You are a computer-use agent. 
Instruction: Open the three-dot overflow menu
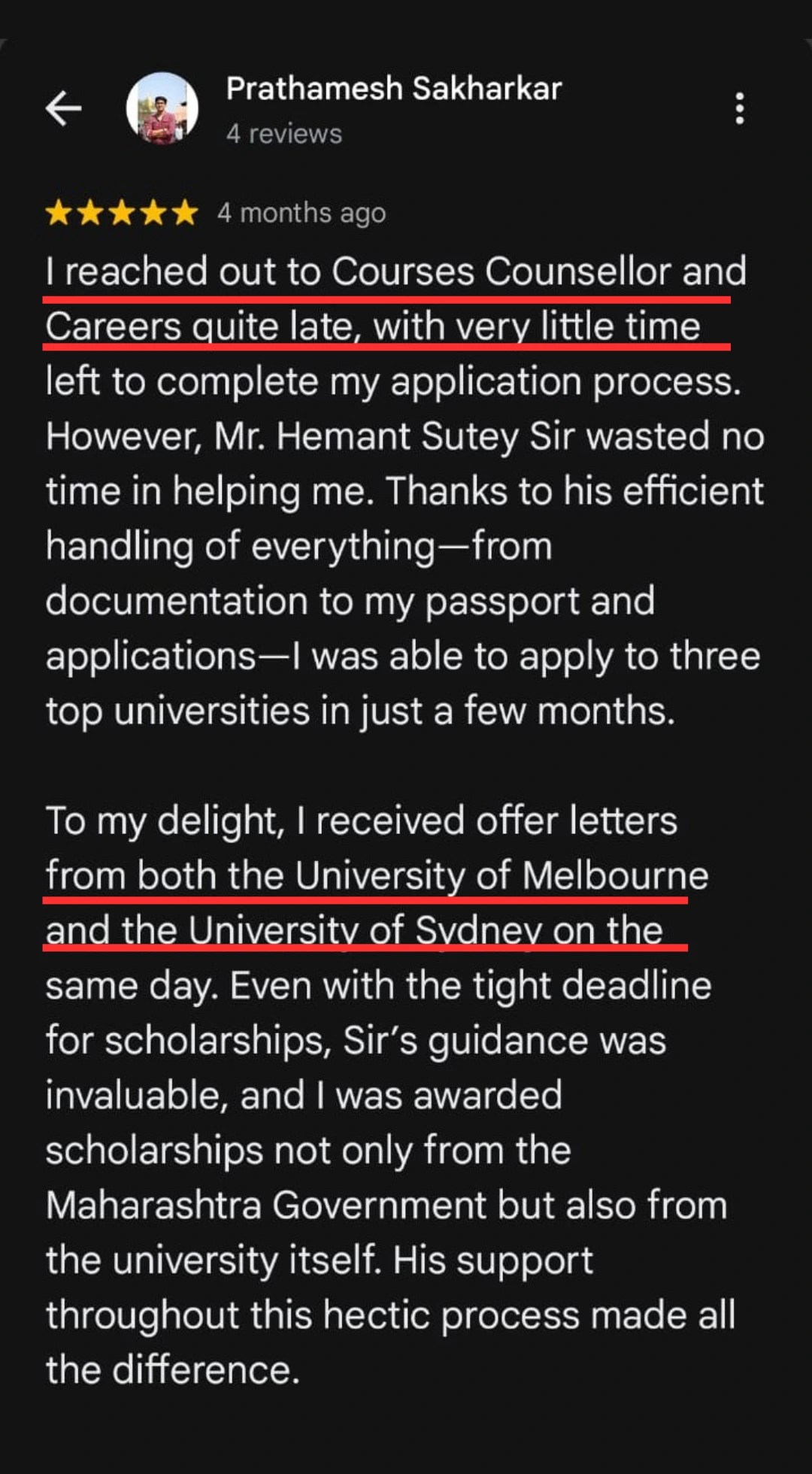[x=740, y=109]
